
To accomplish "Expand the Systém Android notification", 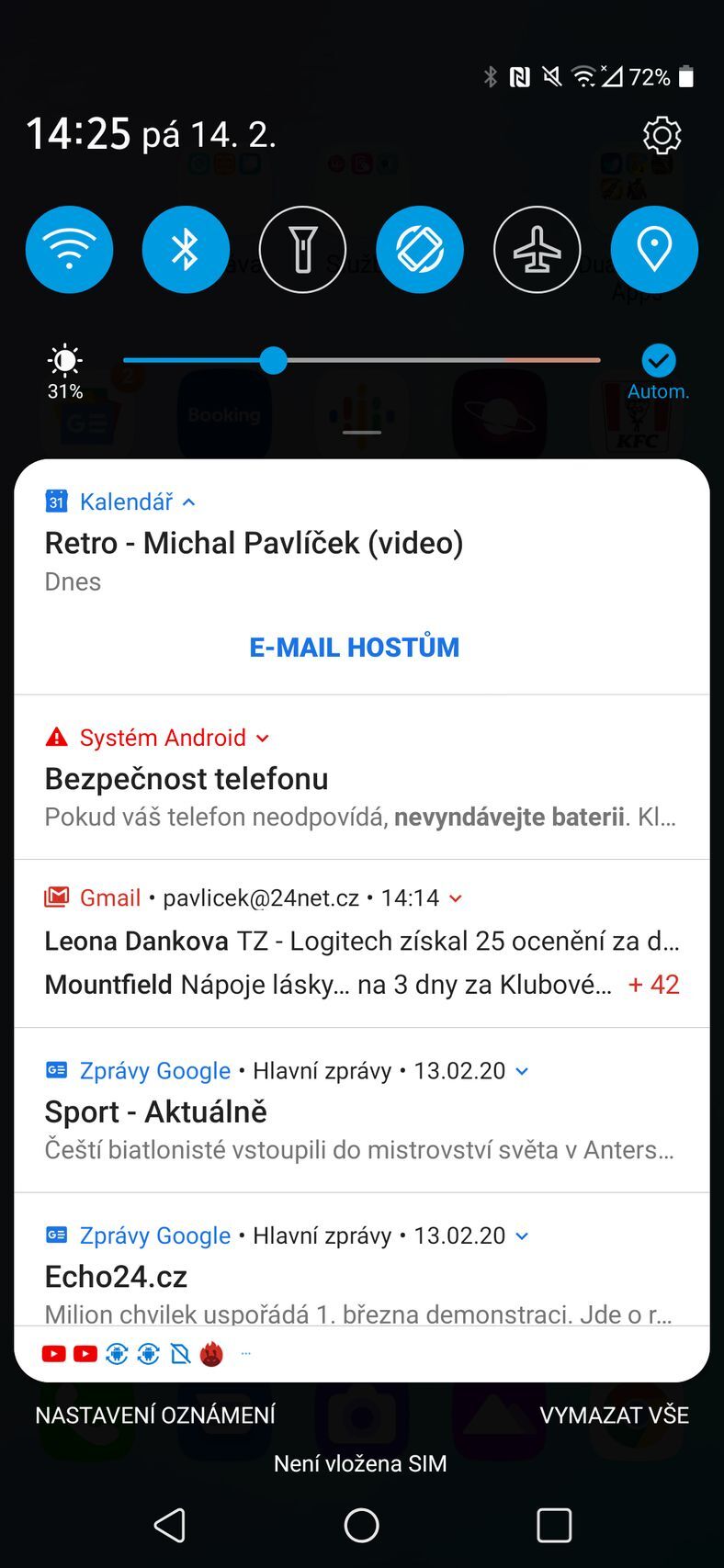I will (263, 737).
